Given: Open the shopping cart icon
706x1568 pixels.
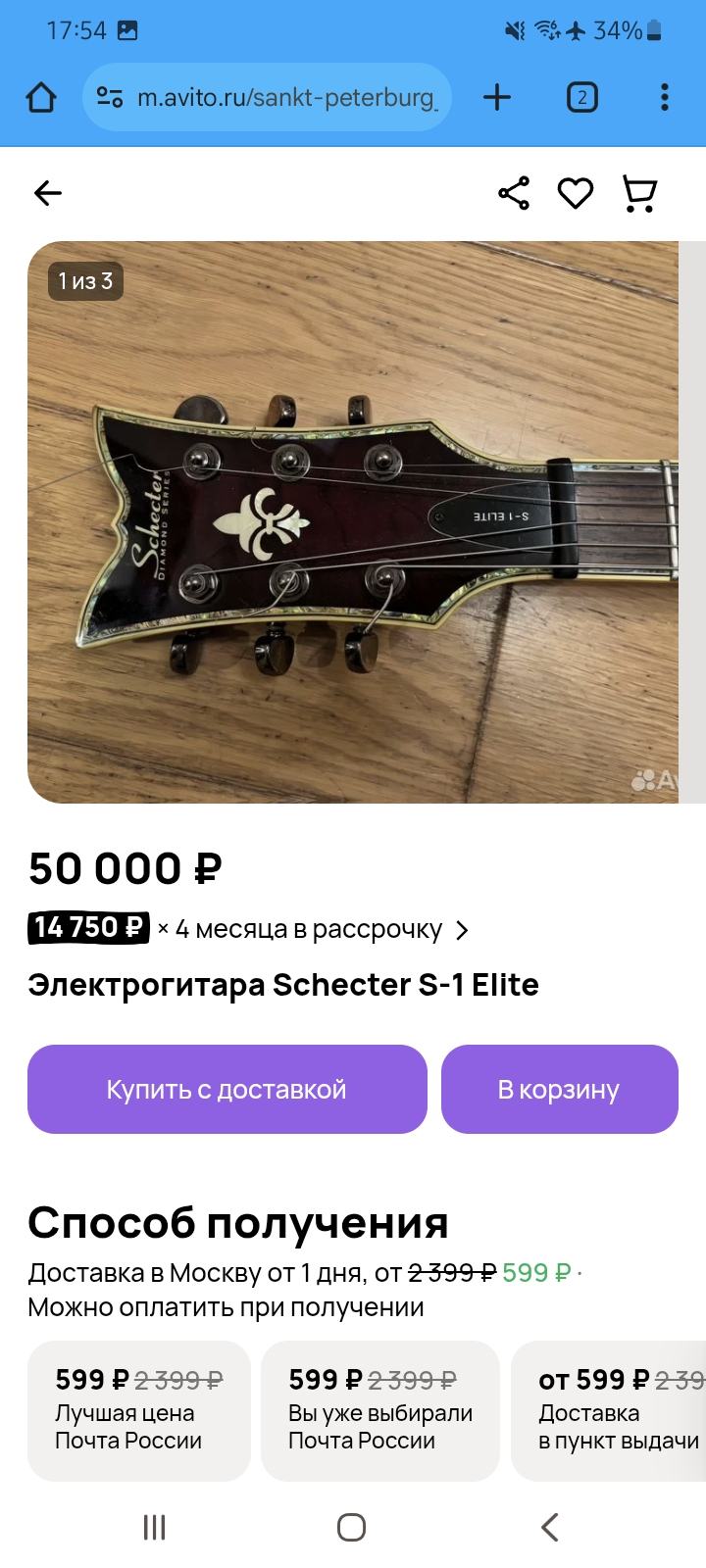Looking at the screenshot, I should point(639,193).
